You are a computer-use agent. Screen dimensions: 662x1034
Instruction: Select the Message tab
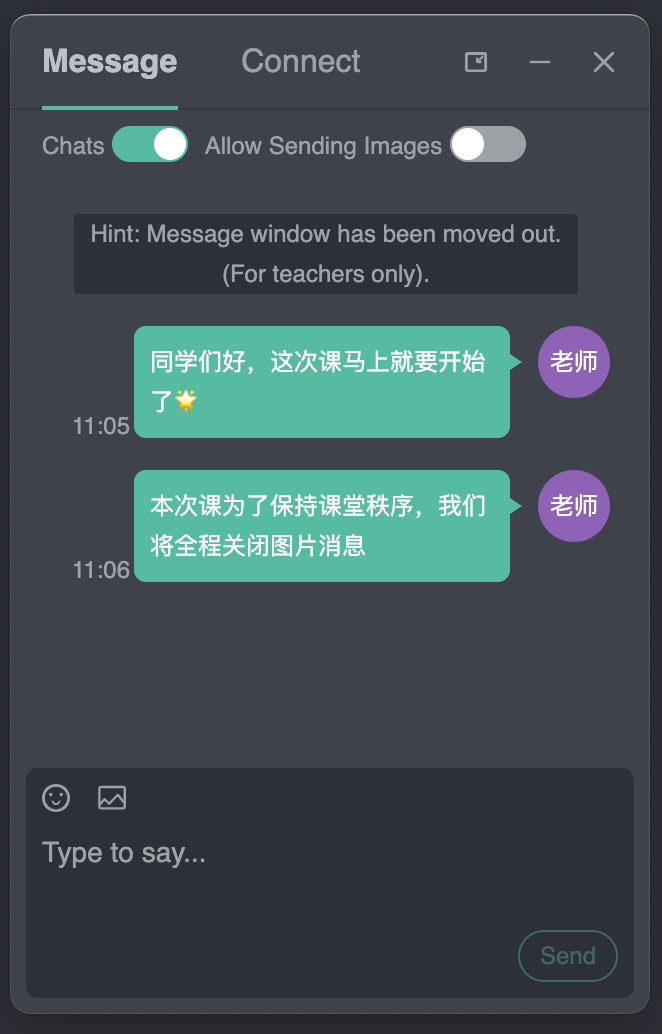(x=110, y=62)
